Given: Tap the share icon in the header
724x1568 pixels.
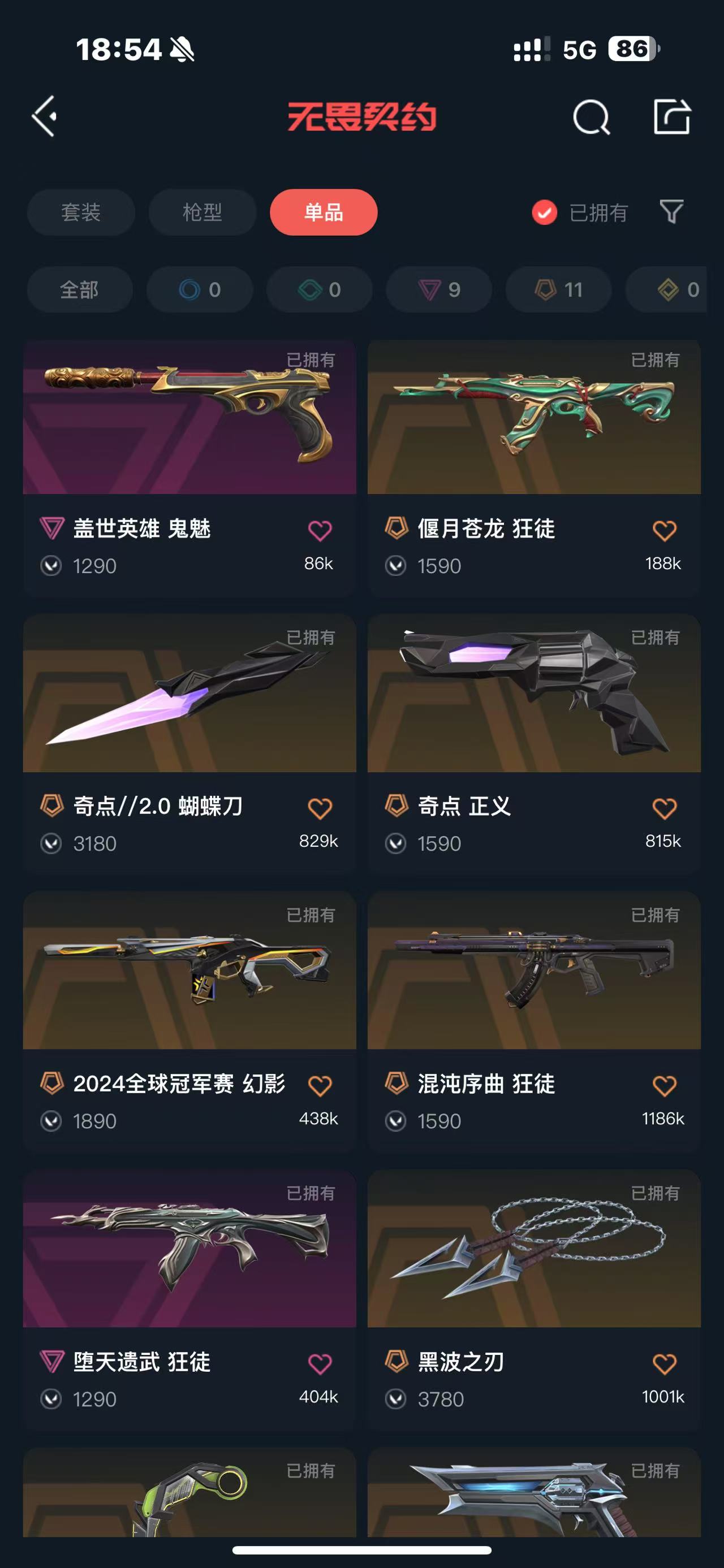Looking at the screenshot, I should pos(671,116).
